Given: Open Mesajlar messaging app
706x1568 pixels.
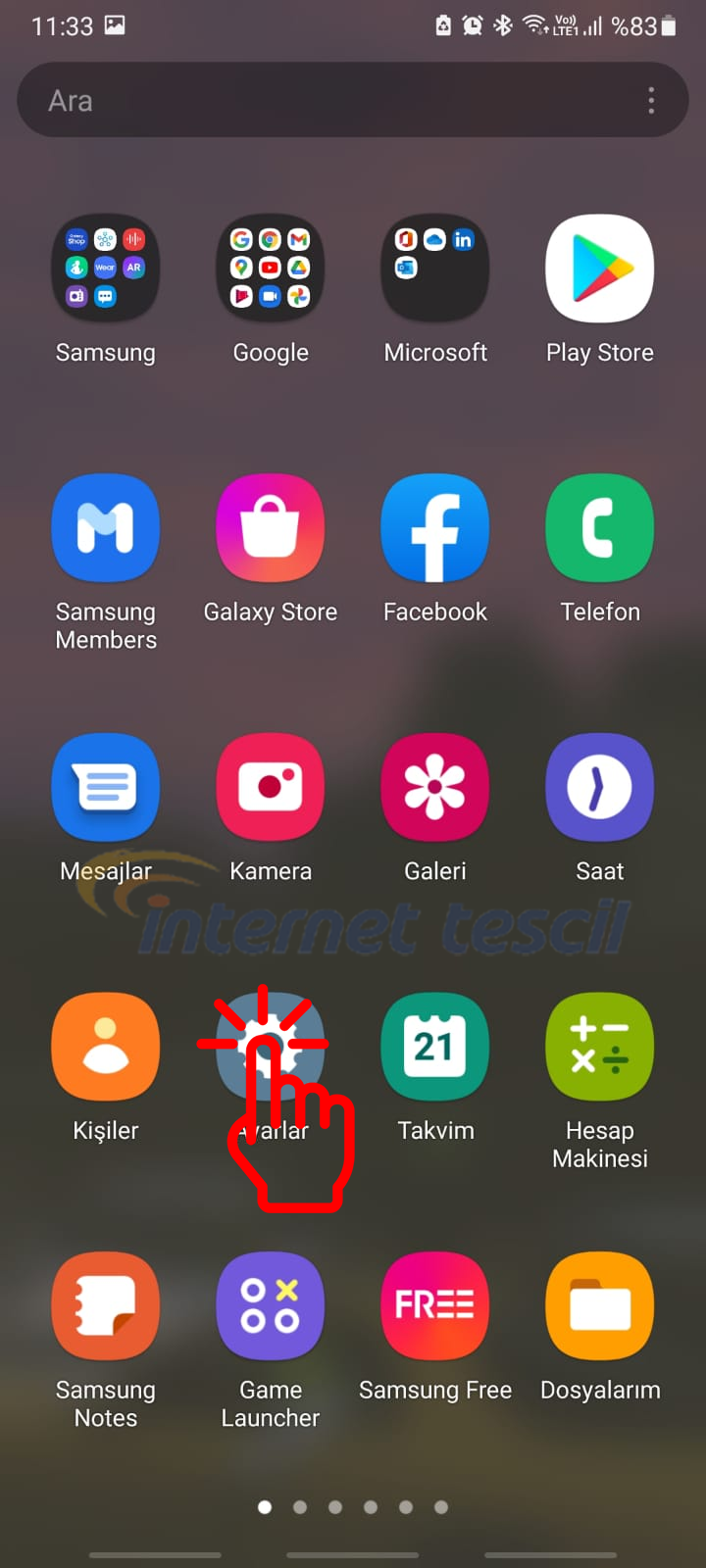Looking at the screenshot, I should pyautogui.click(x=106, y=787).
